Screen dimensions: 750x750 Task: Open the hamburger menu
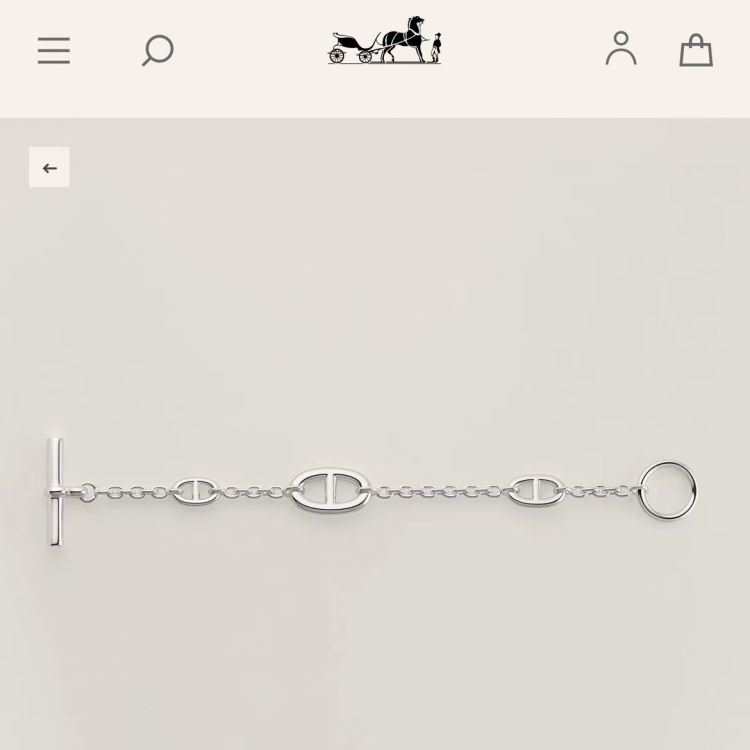54,50
